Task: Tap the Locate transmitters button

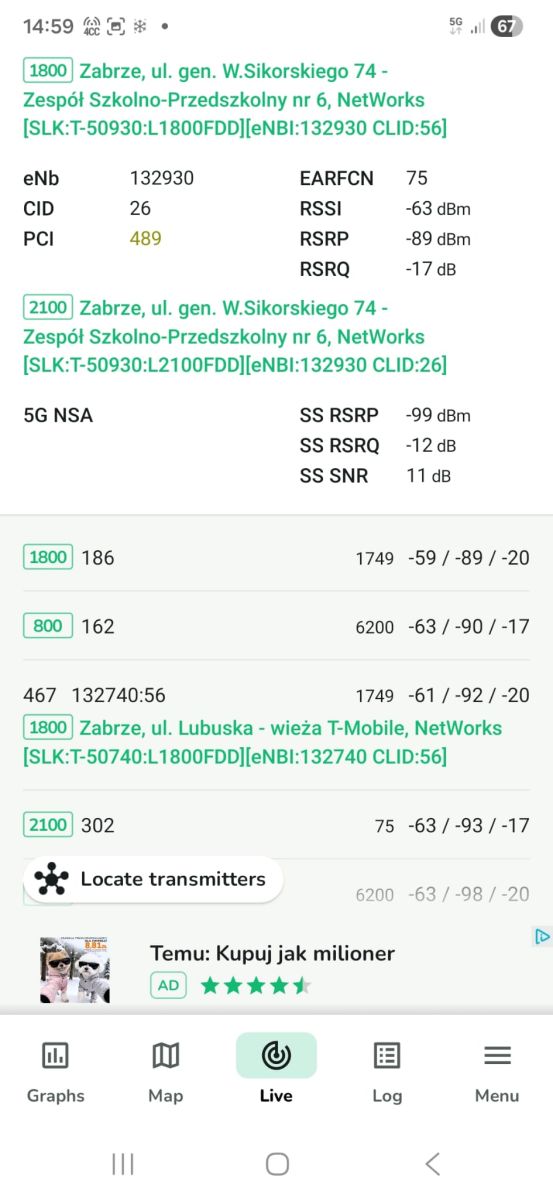Action: [x=153, y=879]
